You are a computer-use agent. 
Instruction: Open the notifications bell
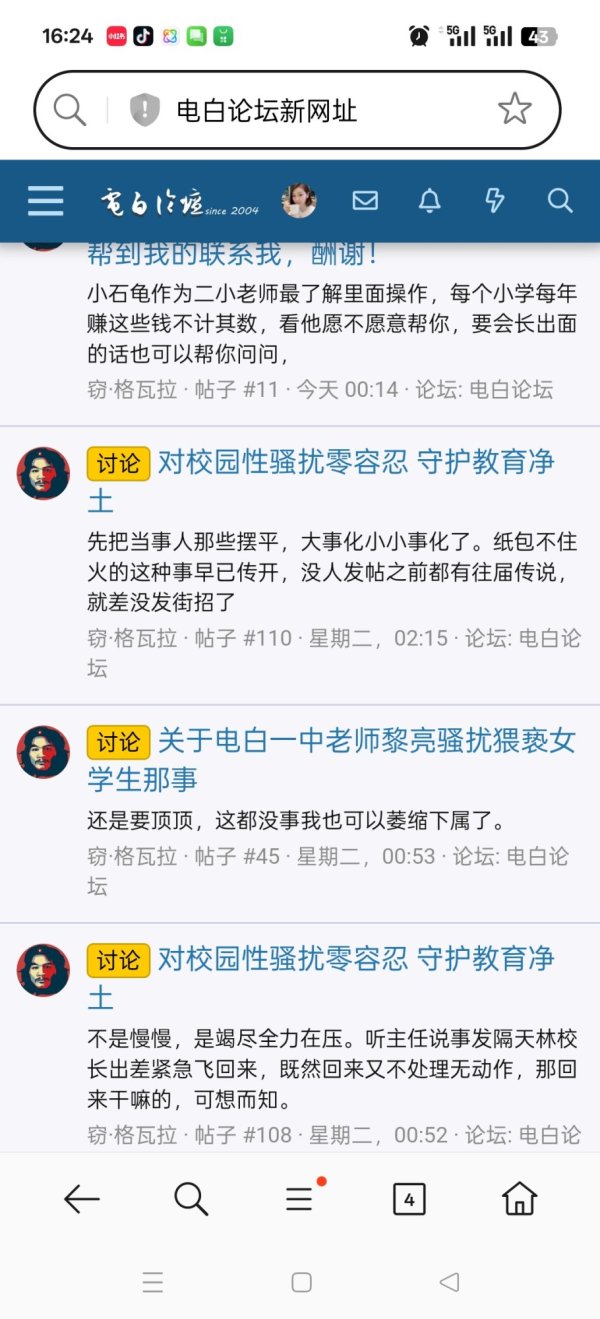tap(429, 201)
